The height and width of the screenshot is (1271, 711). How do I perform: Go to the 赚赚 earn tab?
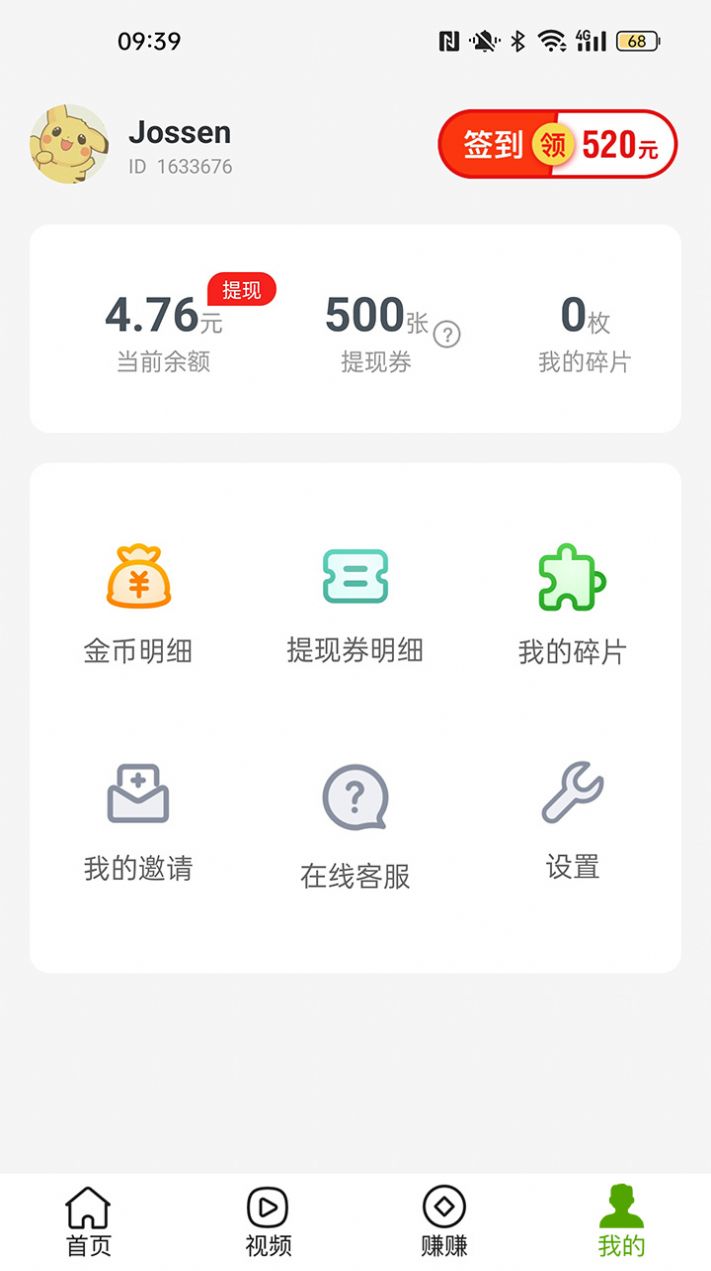[444, 1221]
